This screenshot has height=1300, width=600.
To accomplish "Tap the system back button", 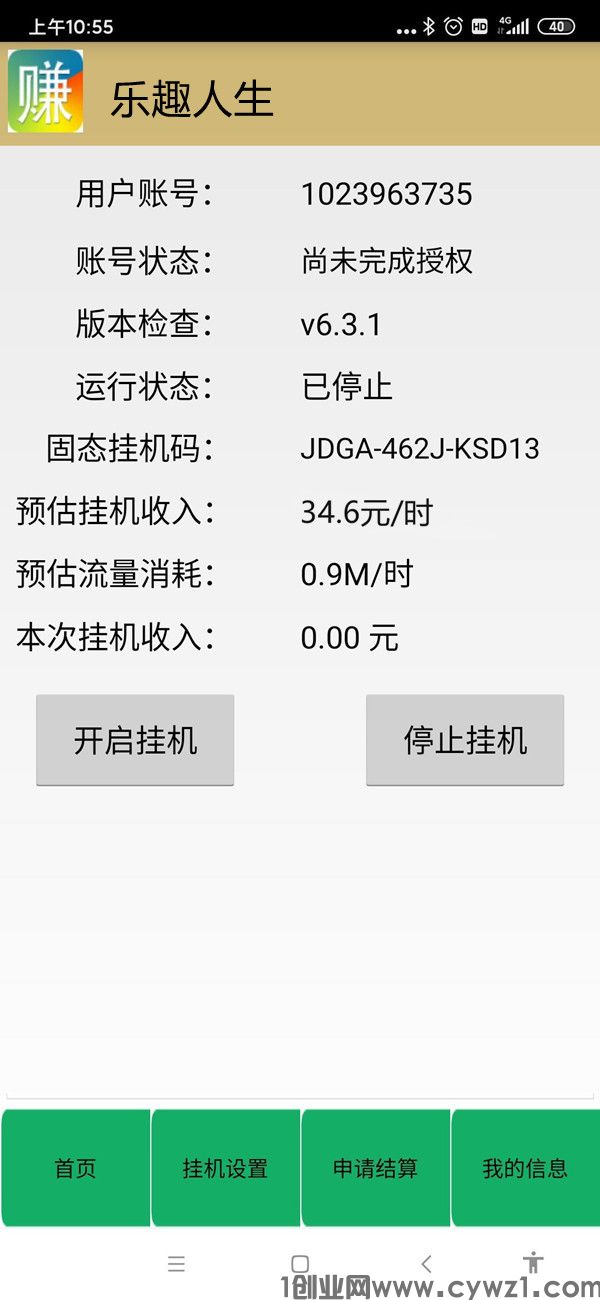I will tap(426, 1264).
